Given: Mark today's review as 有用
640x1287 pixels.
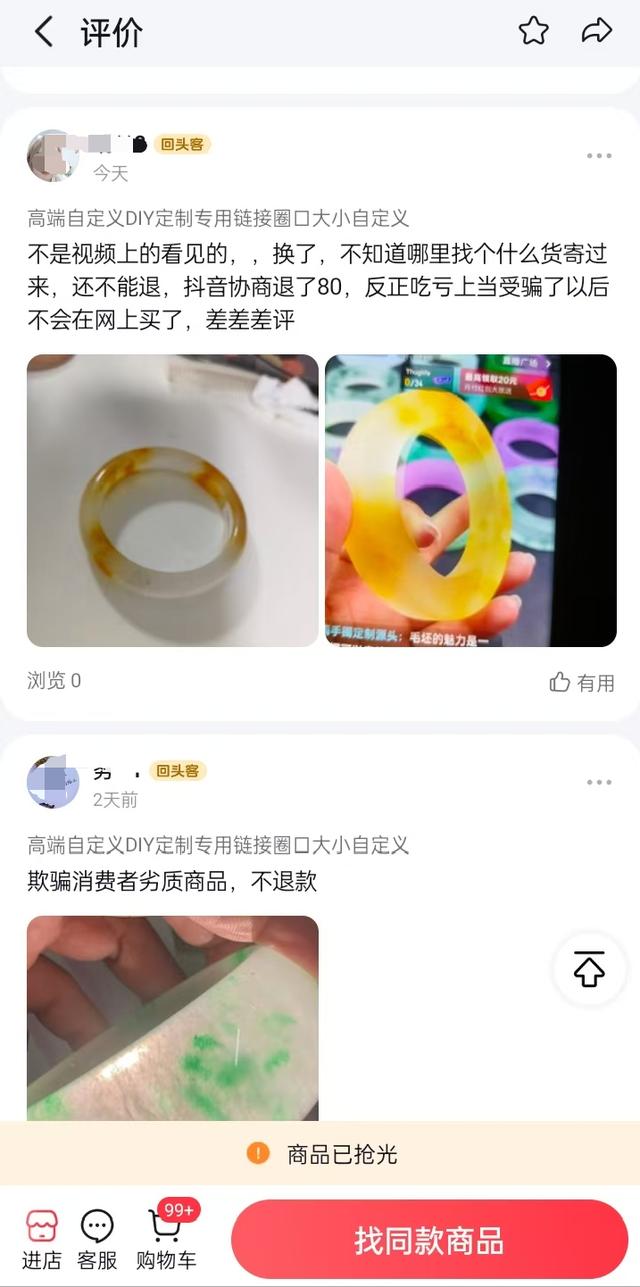Looking at the screenshot, I should tap(582, 682).
